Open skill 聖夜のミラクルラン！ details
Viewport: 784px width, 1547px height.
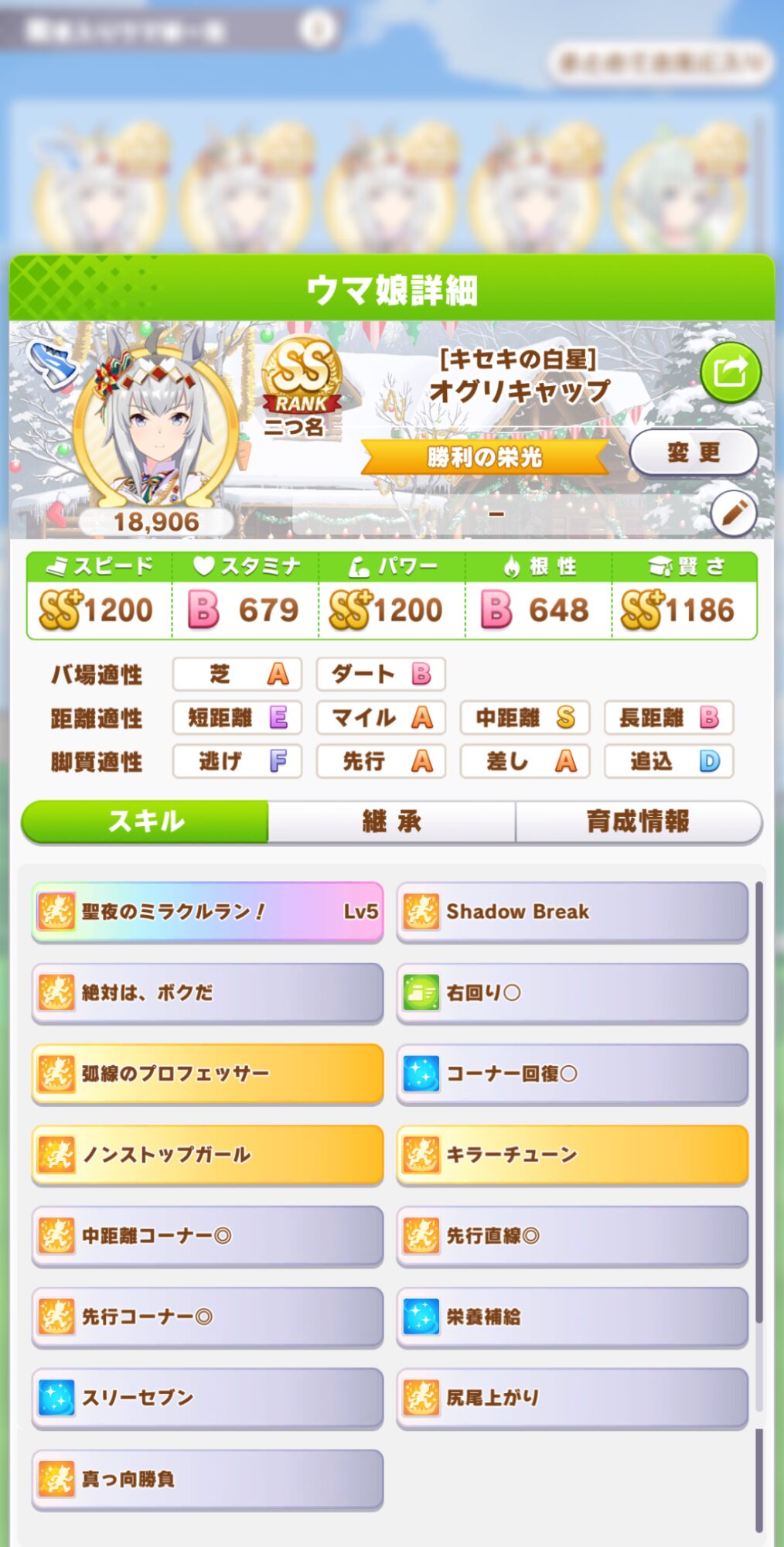[x=208, y=912]
